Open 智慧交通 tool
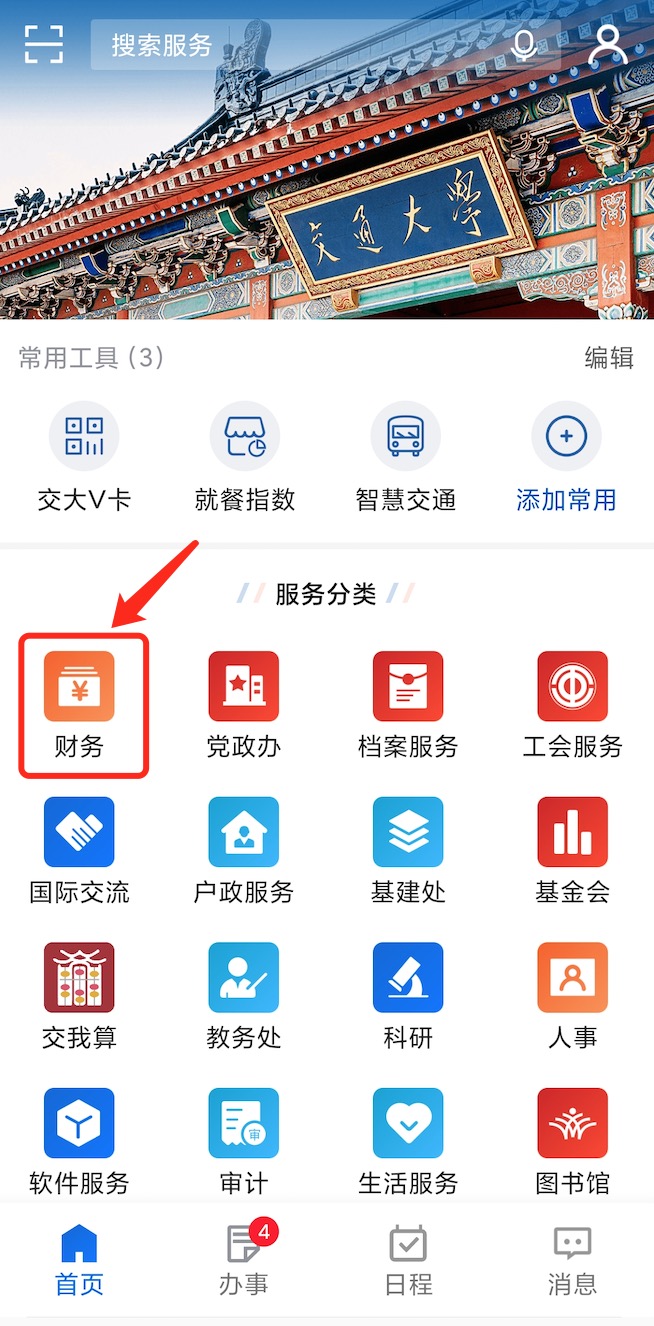 tap(405, 456)
